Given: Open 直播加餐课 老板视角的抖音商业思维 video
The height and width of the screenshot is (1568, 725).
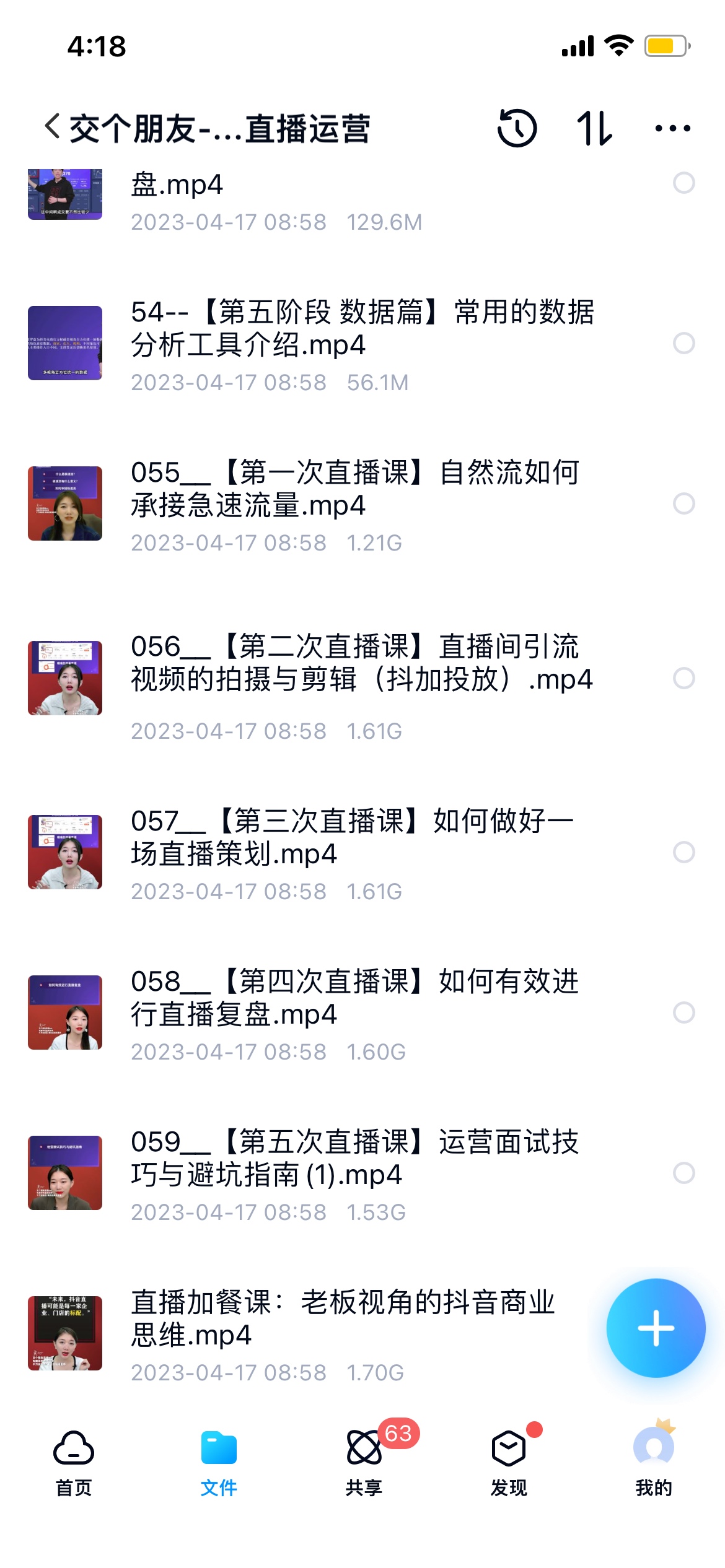Looking at the screenshot, I should [x=342, y=1319].
